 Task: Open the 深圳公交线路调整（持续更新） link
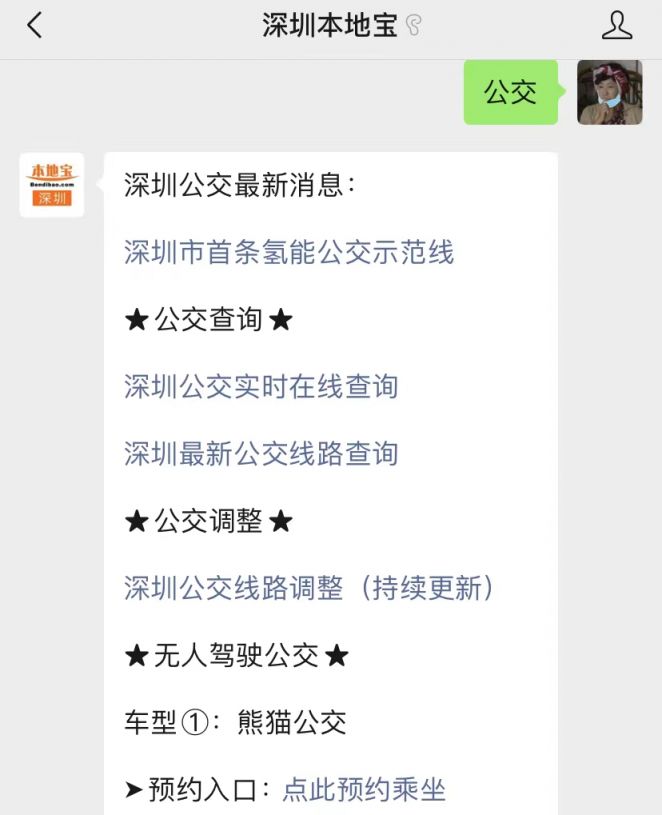coord(309,587)
